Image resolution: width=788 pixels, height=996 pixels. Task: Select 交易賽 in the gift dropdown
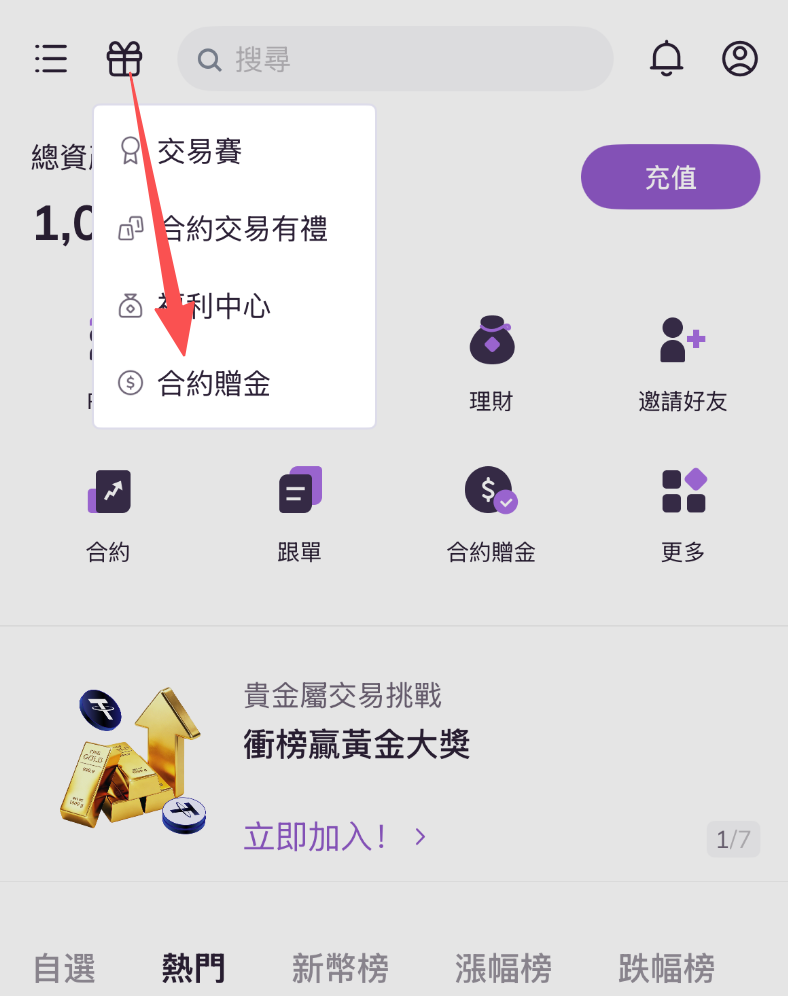click(x=200, y=152)
